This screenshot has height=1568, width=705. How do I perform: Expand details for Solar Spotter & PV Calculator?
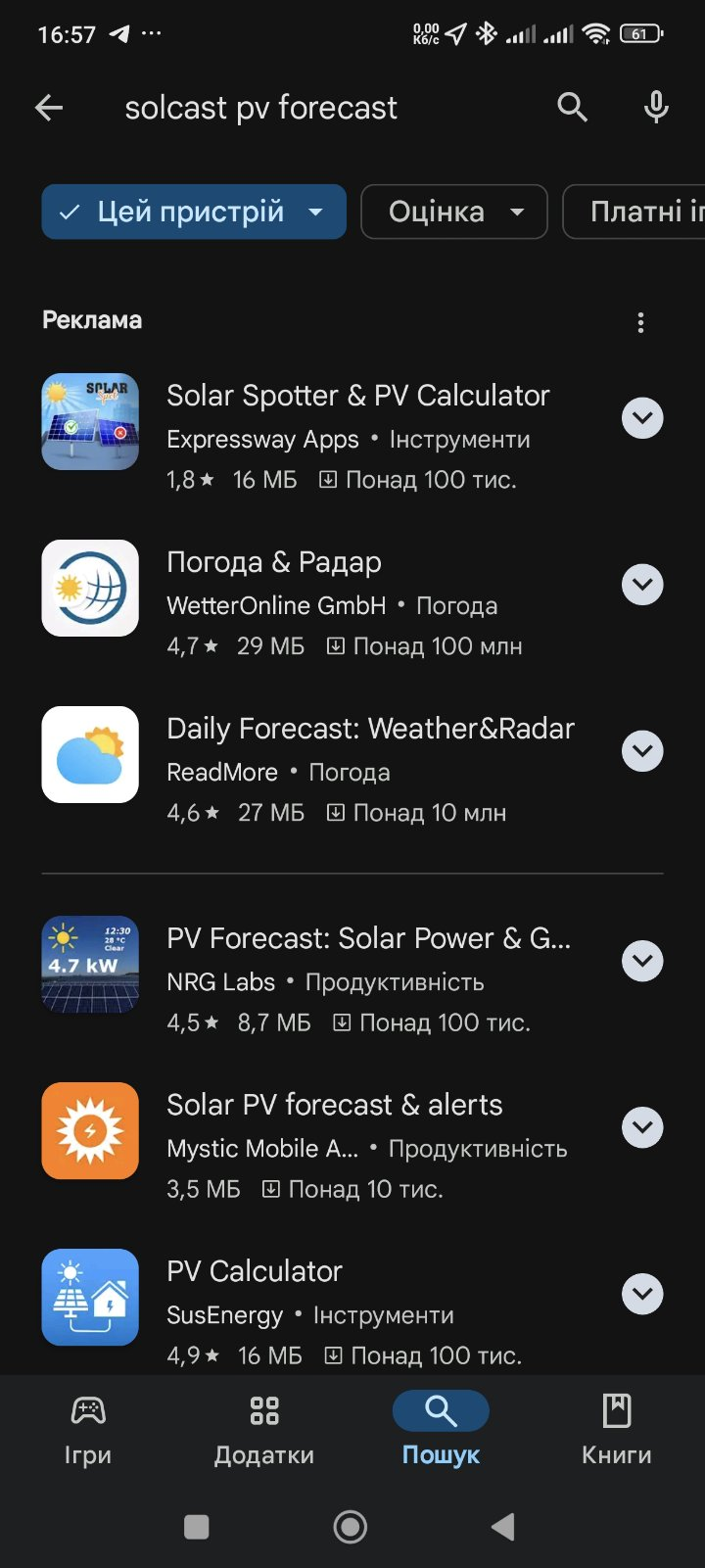pyautogui.click(x=642, y=418)
